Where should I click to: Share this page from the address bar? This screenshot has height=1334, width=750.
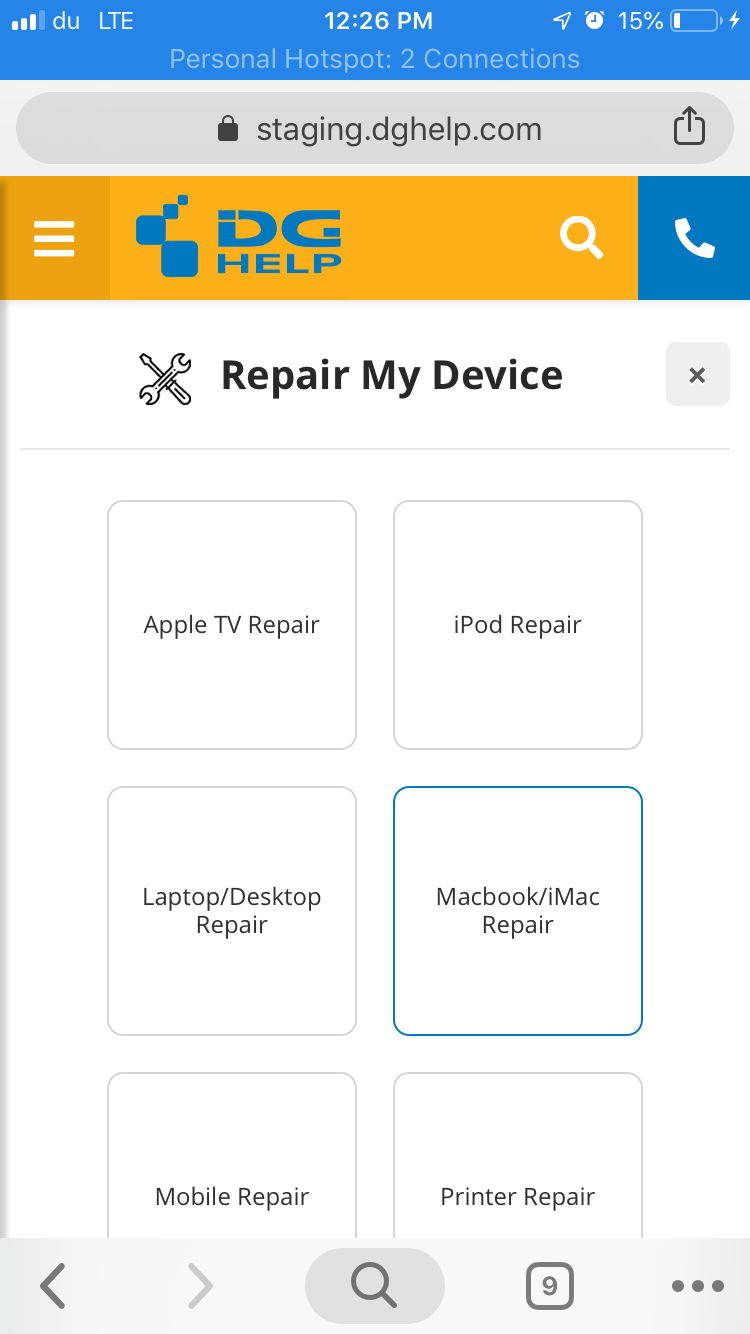click(689, 127)
